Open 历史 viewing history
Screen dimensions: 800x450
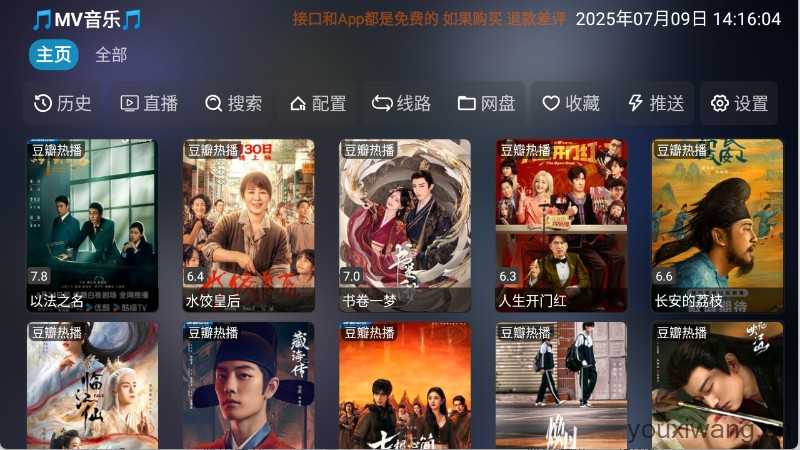pos(63,103)
